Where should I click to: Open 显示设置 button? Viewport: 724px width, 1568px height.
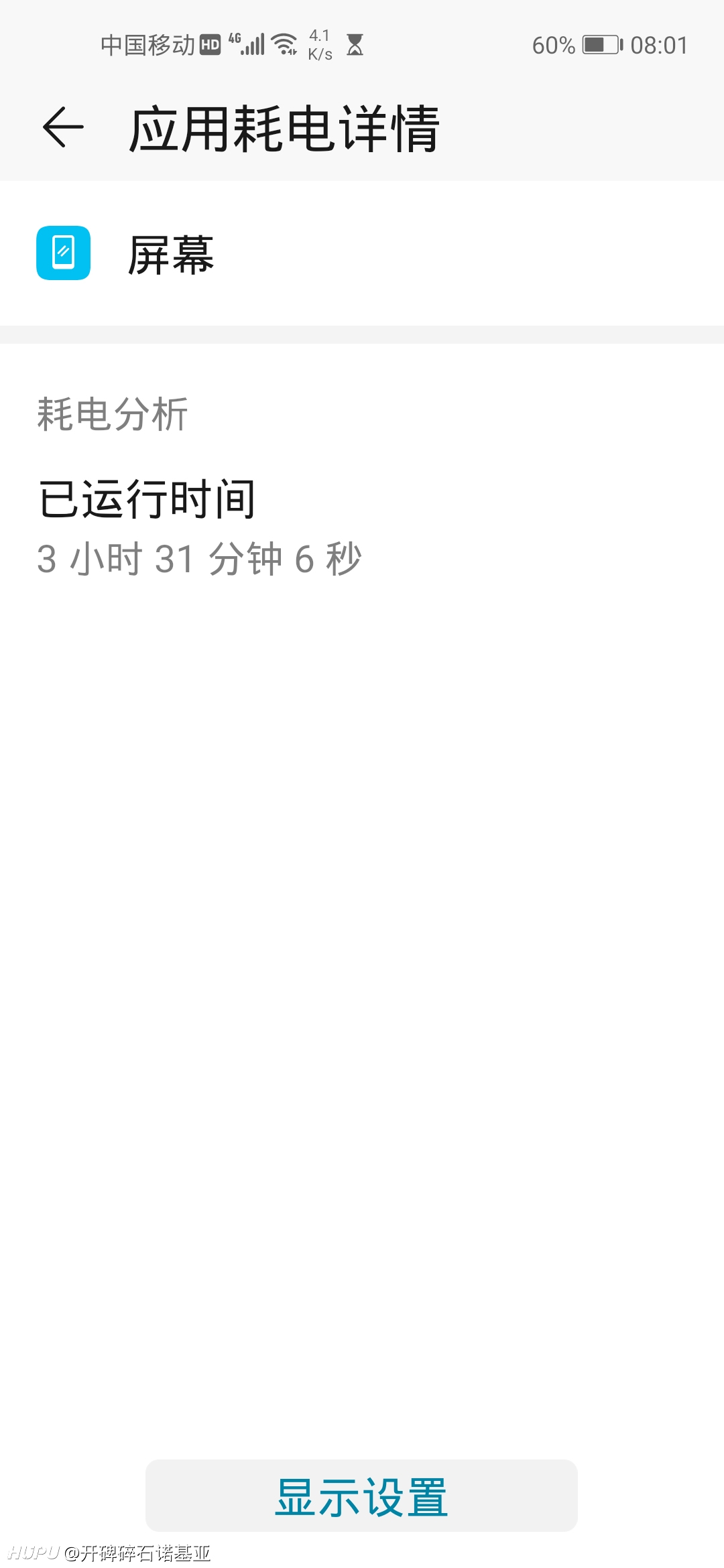point(361,1495)
